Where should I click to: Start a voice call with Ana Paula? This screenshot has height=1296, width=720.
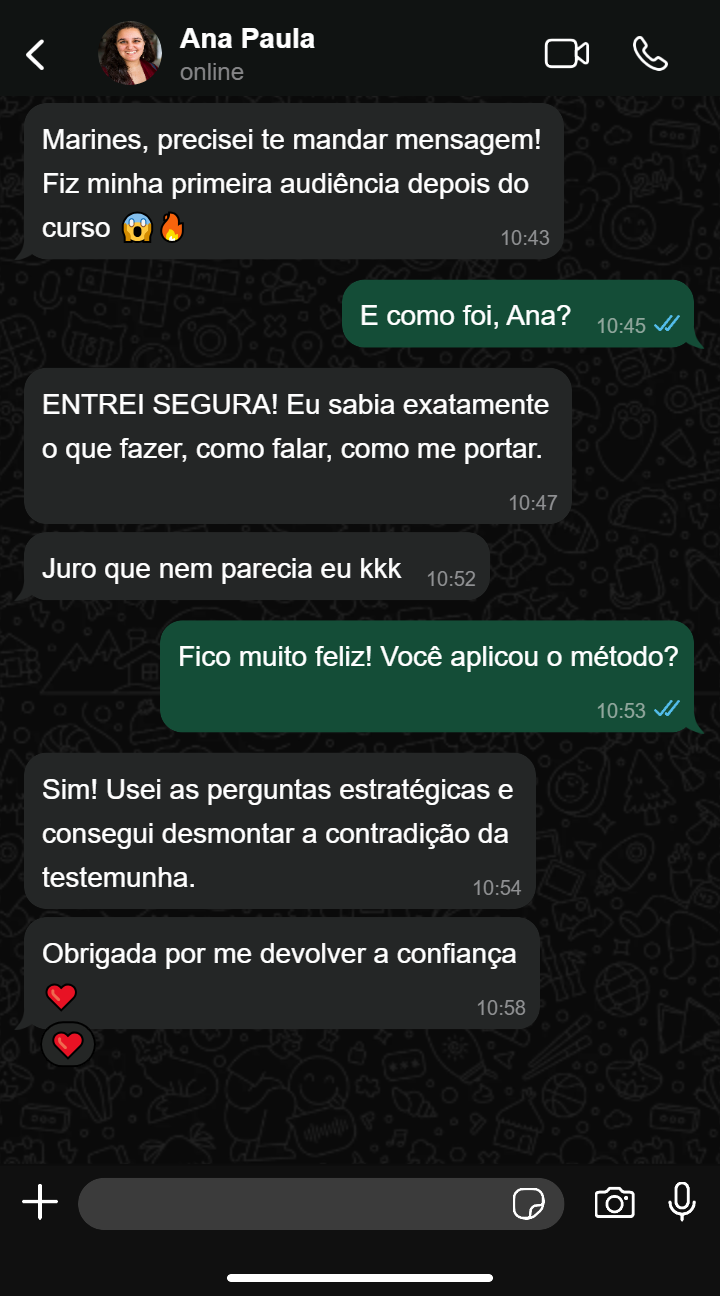[x=650, y=54]
